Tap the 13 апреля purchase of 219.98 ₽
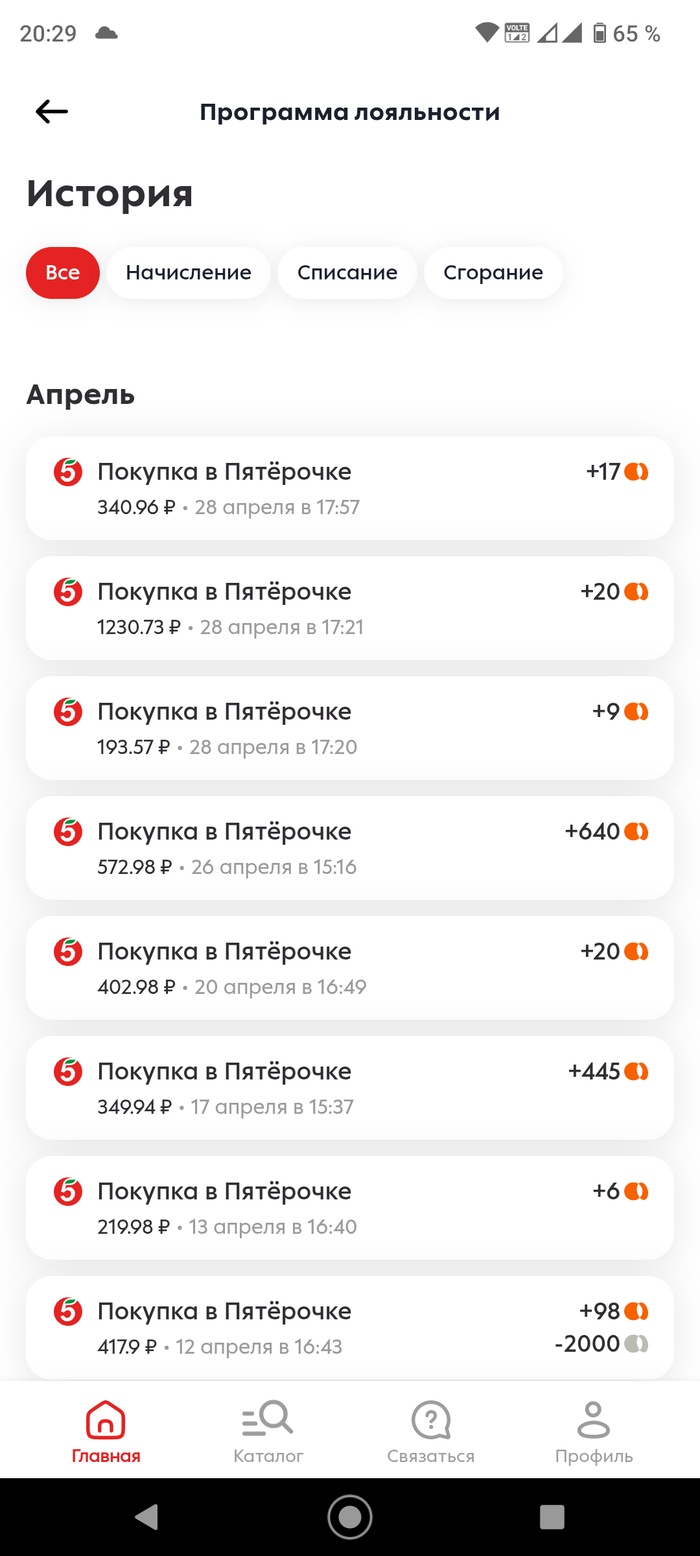This screenshot has width=700, height=1556. [350, 1208]
